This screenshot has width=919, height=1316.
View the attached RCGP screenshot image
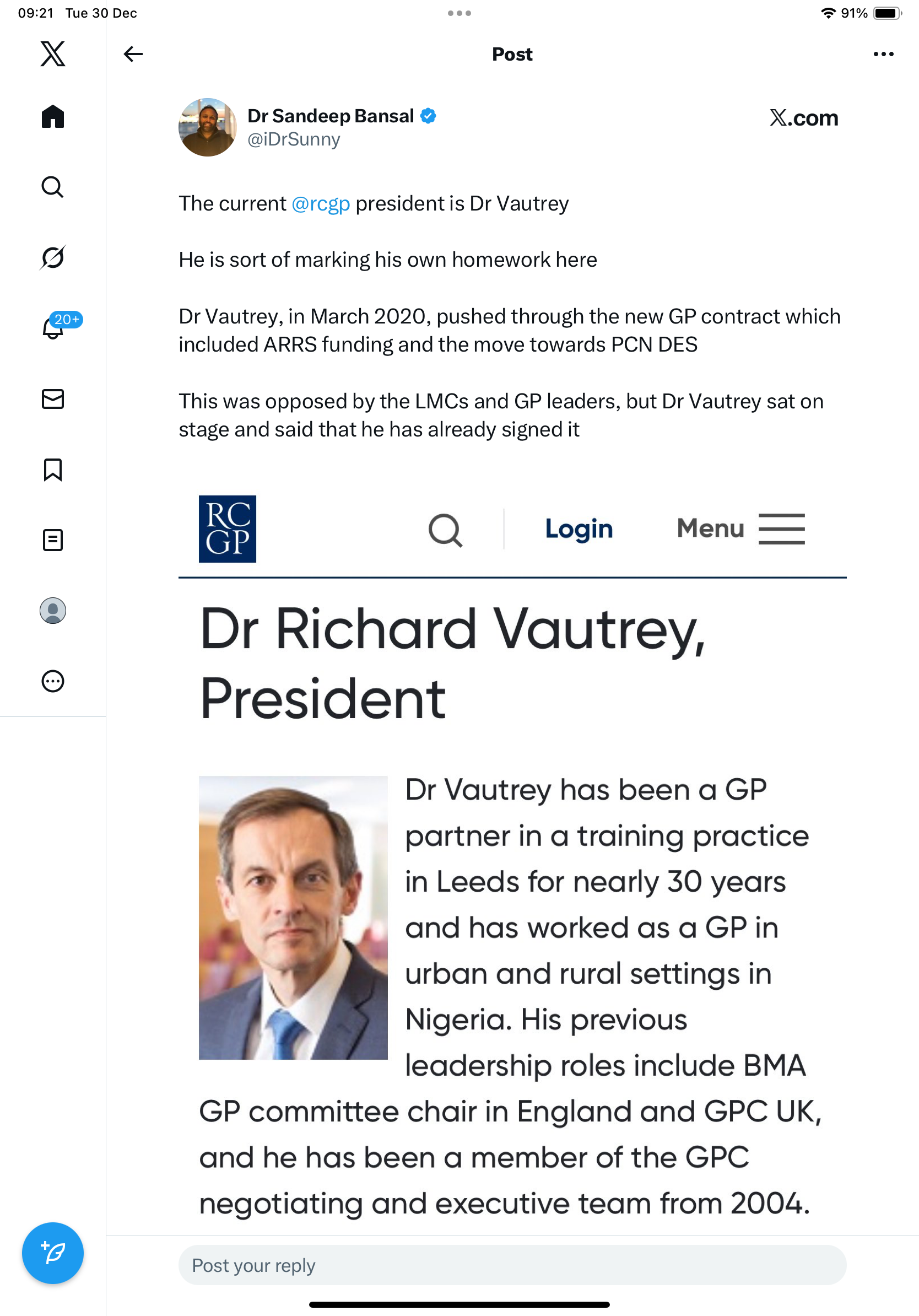512,848
